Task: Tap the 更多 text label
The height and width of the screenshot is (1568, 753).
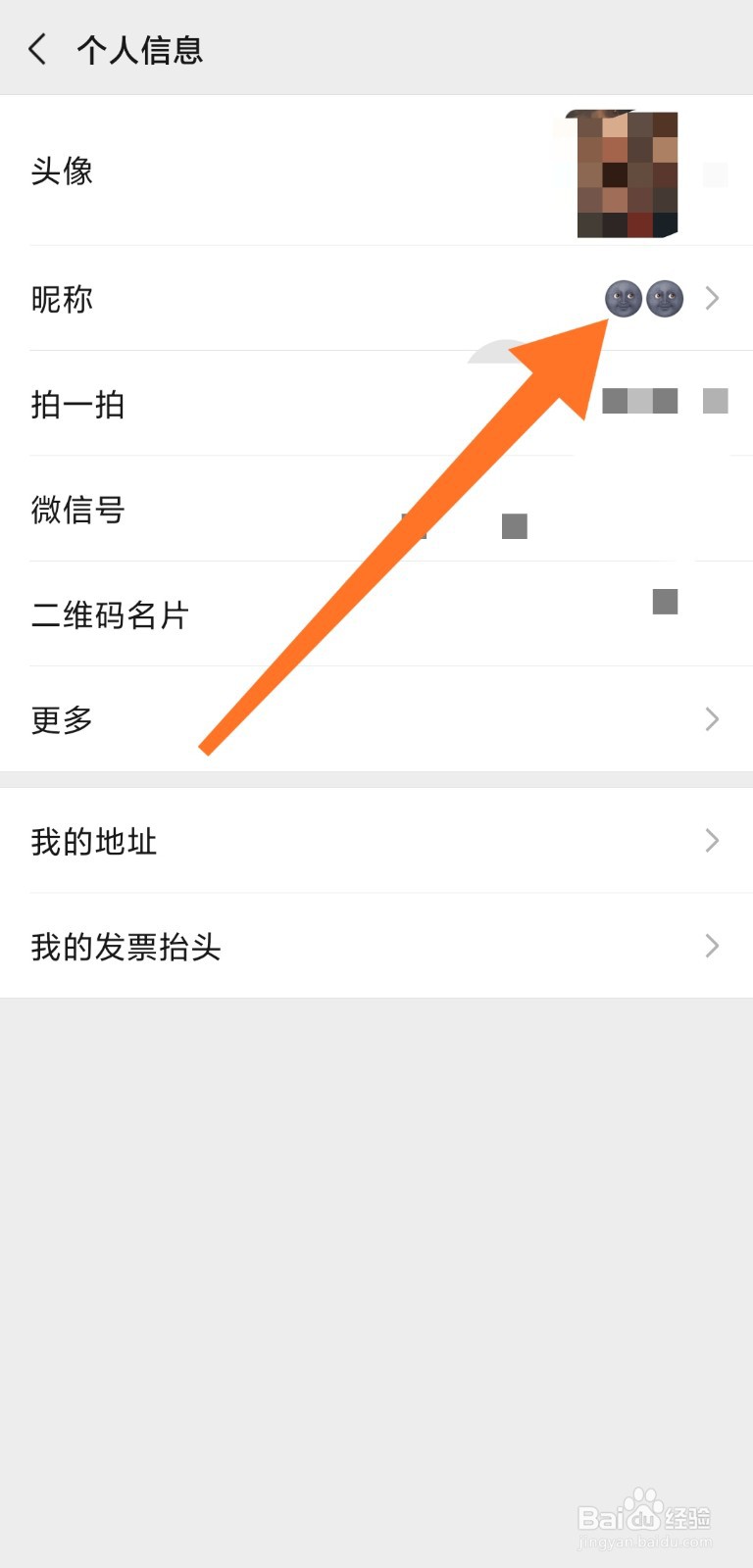Action: pyautogui.click(x=61, y=719)
